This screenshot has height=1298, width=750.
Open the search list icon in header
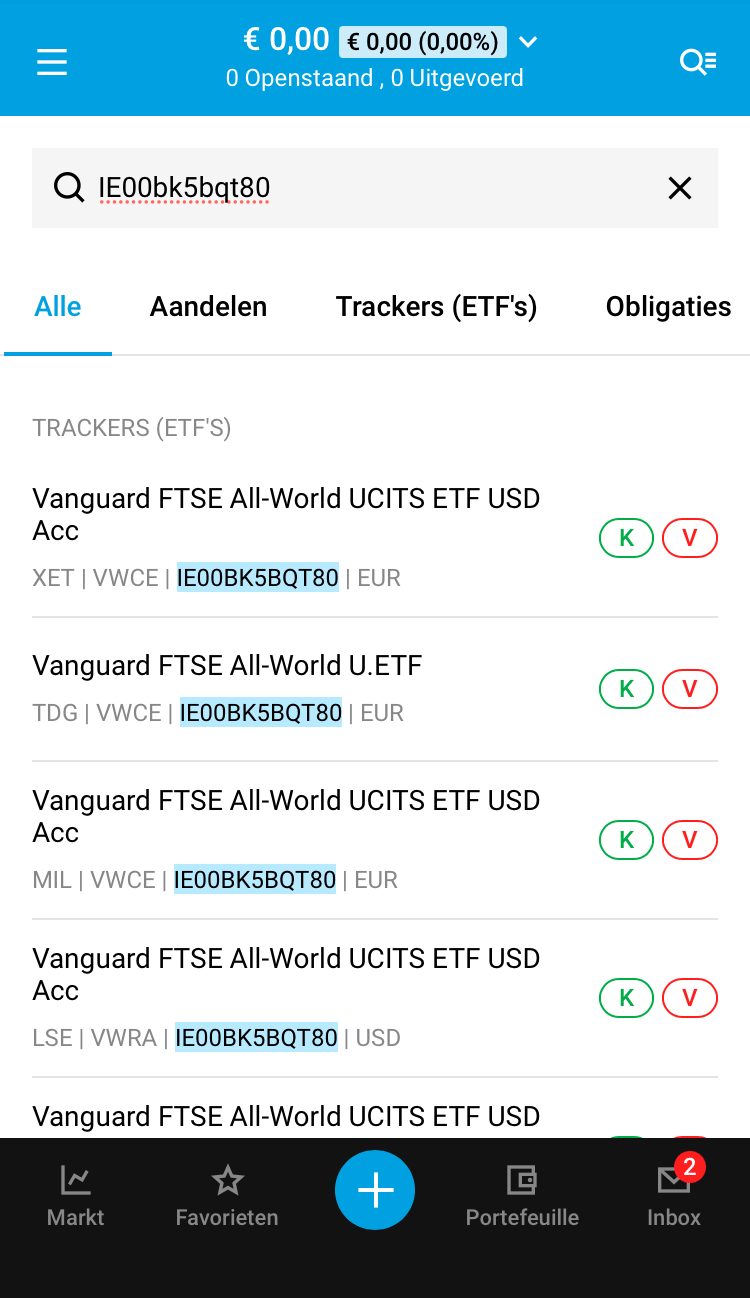pos(697,62)
